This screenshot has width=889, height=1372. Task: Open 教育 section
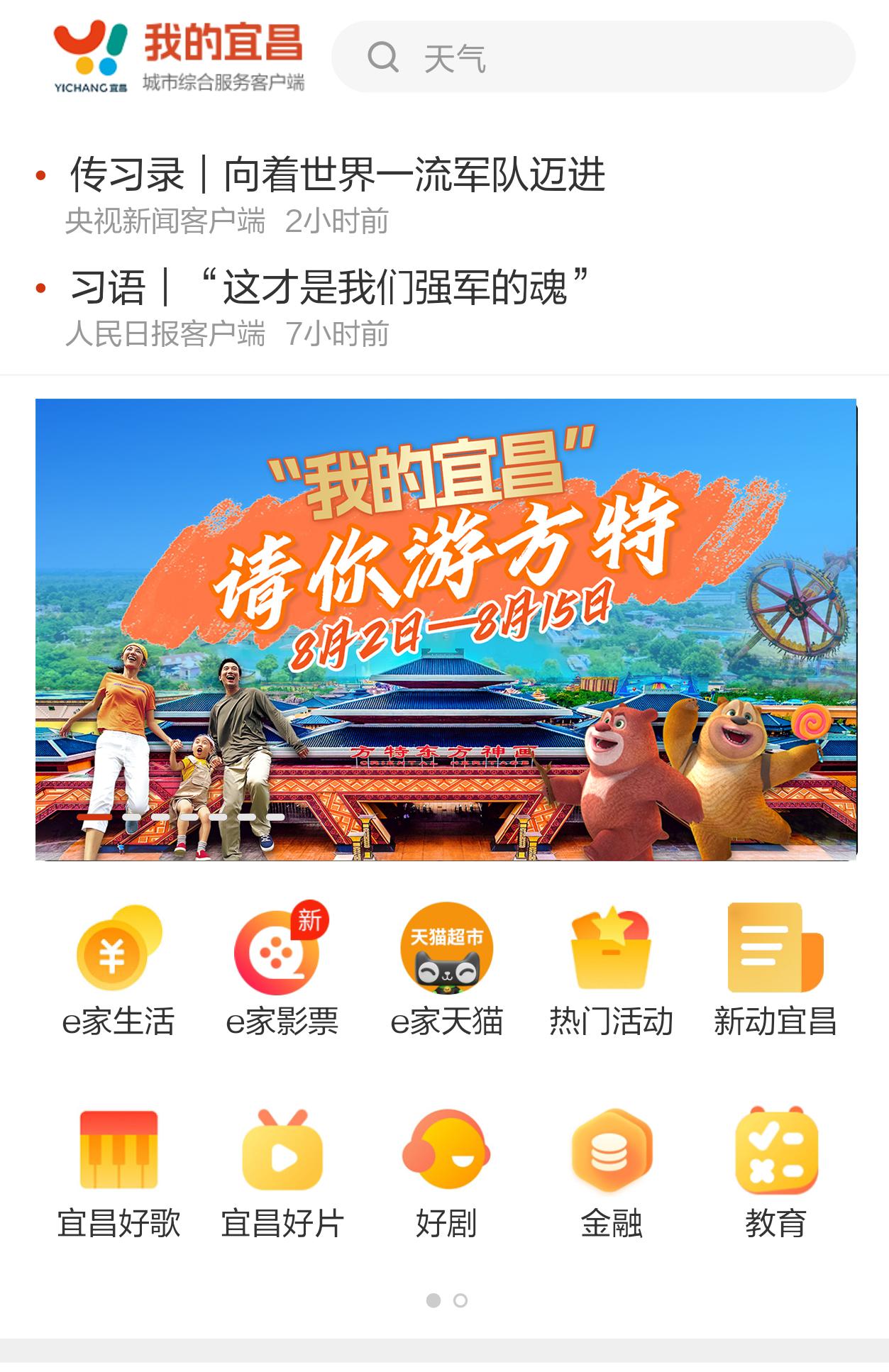775,1172
